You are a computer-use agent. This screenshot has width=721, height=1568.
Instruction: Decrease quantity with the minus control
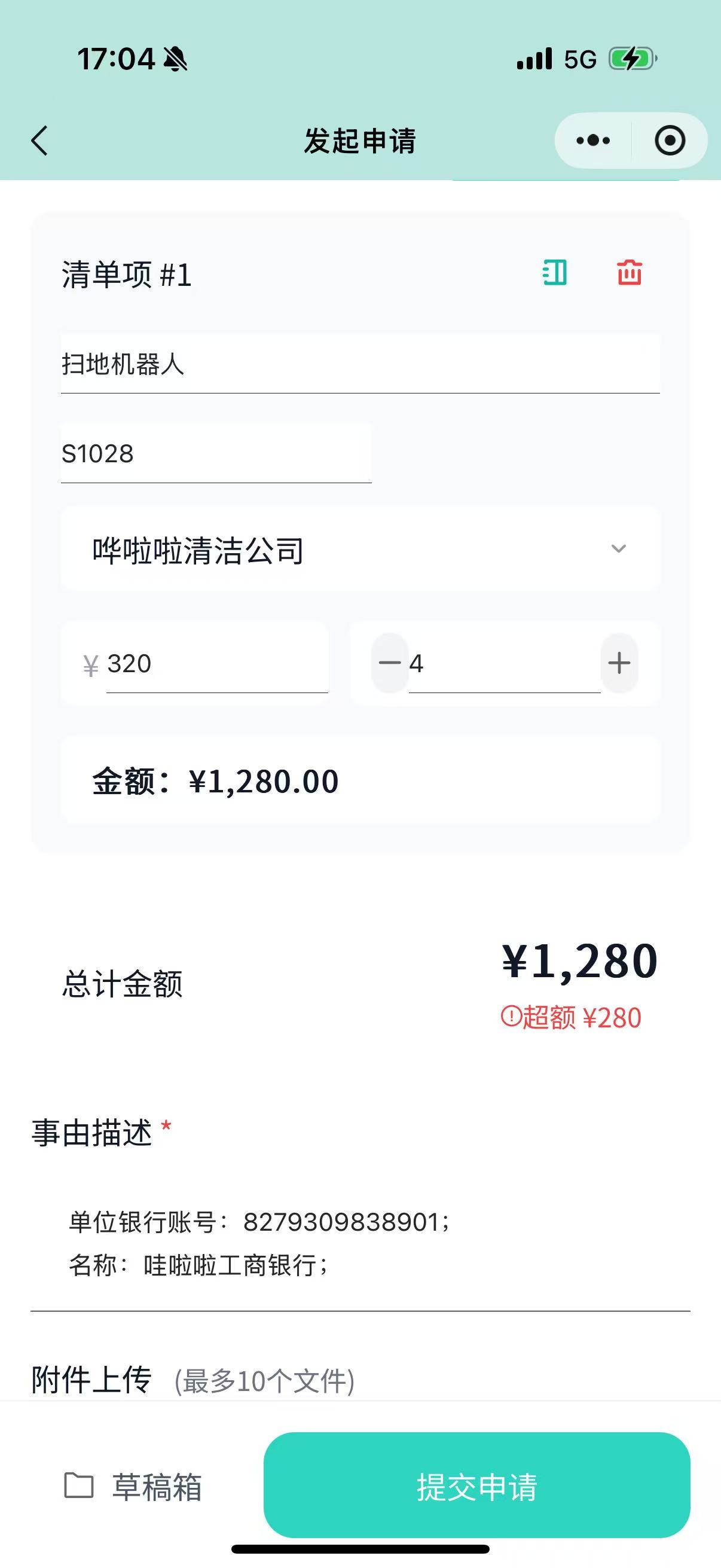(x=390, y=663)
